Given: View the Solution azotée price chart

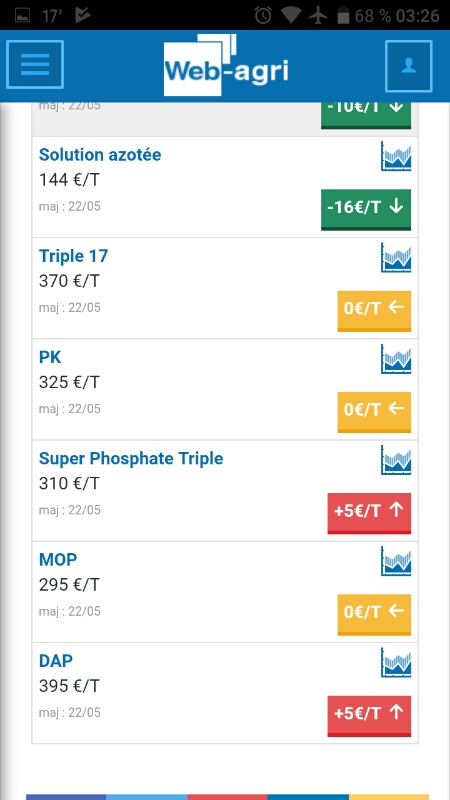Looking at the screenshot, I should (396, 156).
